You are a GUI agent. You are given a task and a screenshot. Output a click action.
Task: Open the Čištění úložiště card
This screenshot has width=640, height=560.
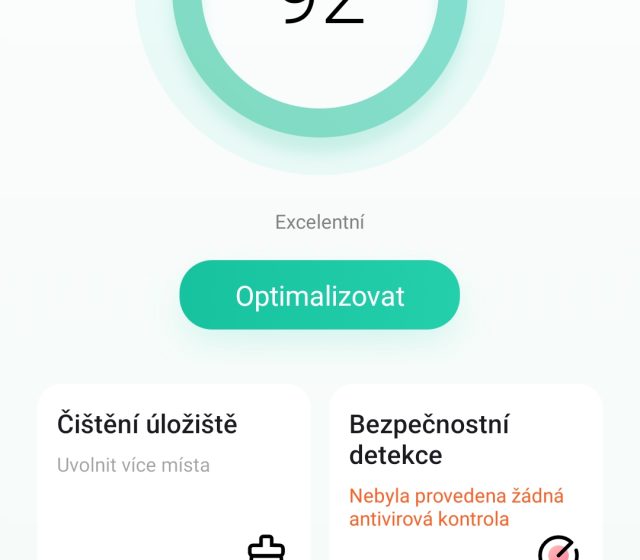[x=174, y=470]
